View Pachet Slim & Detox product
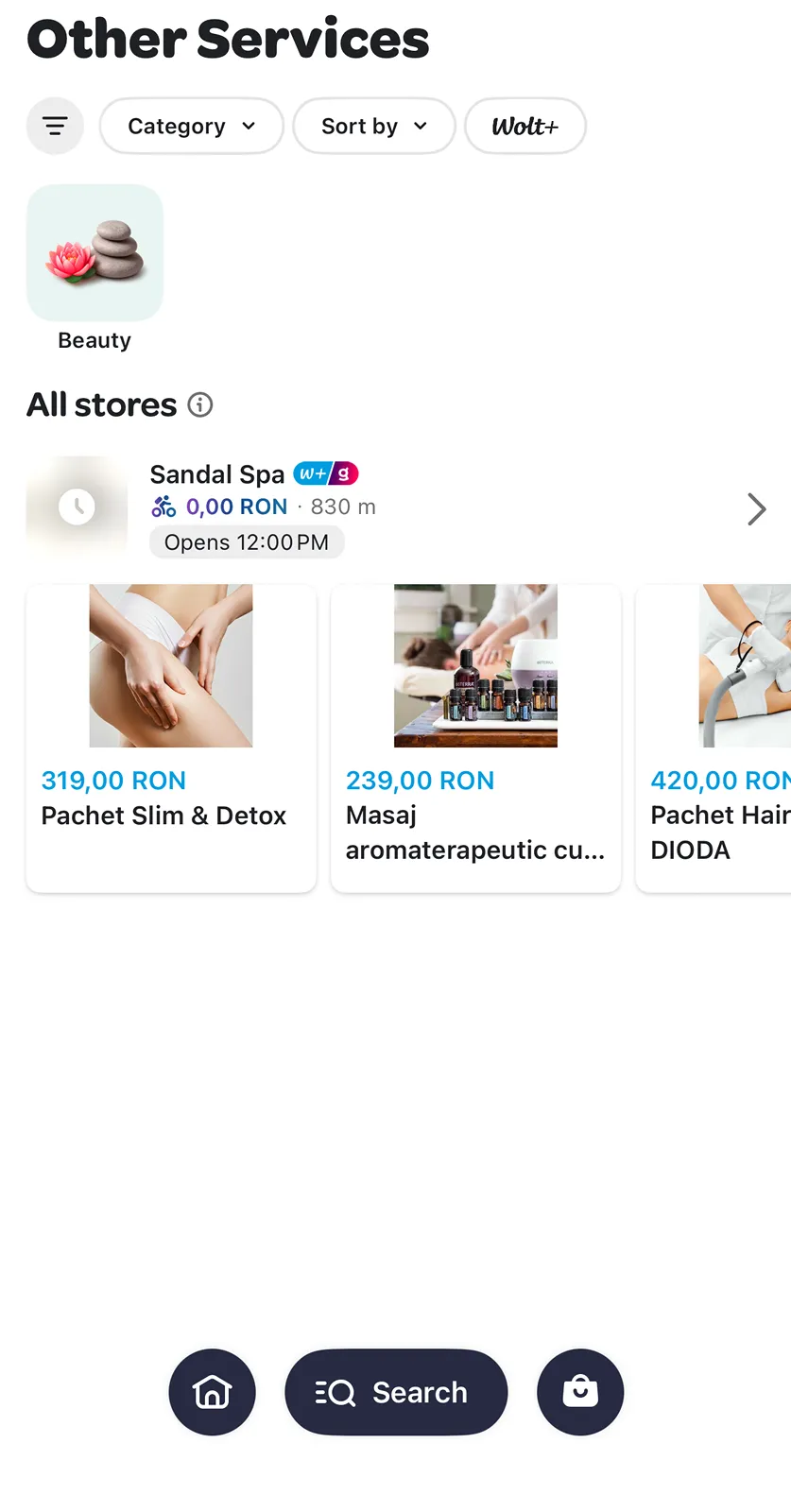Screen dimensions: 791x1512 tap(171, 737)
